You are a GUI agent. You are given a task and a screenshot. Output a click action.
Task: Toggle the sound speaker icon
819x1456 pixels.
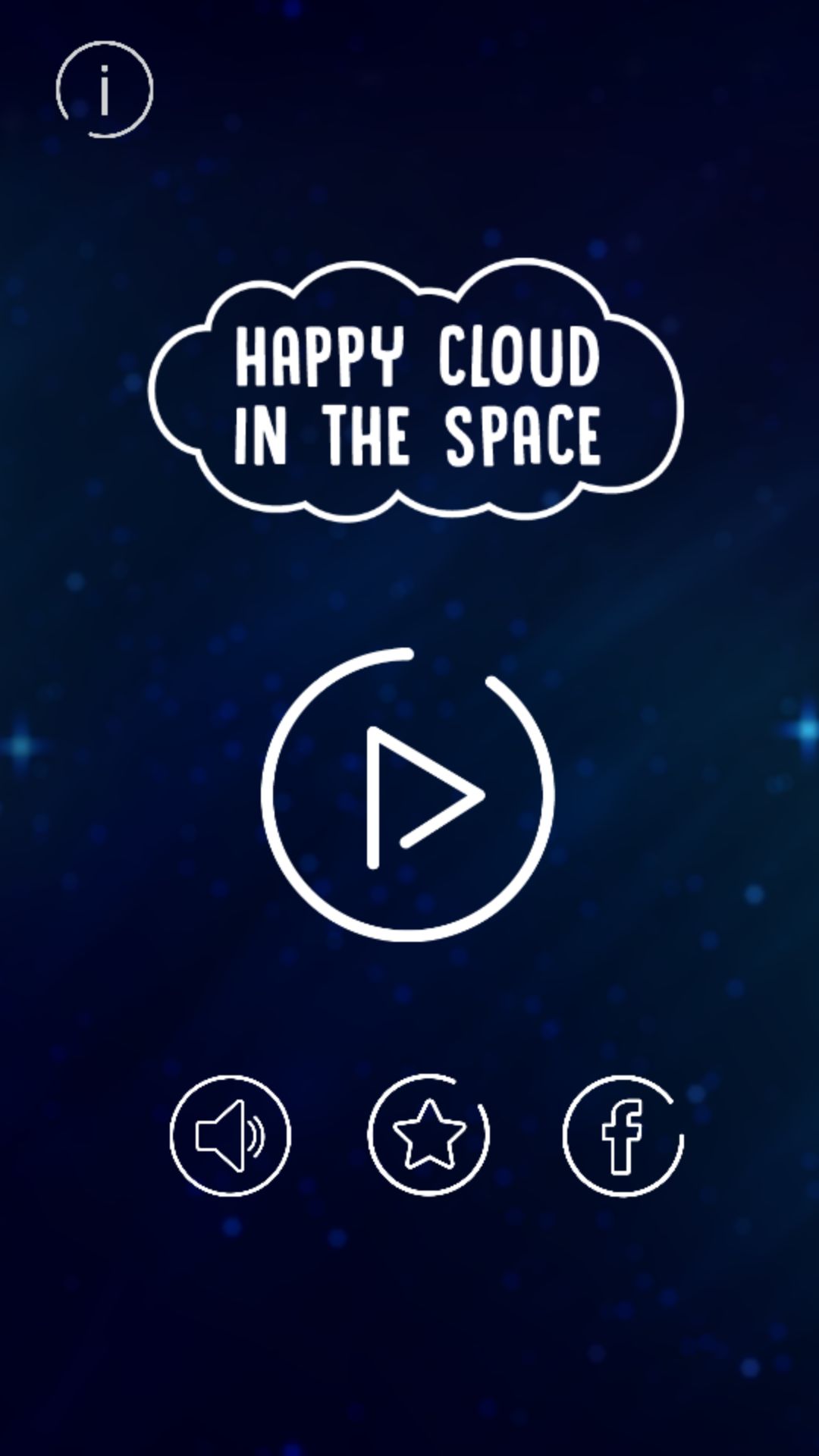click(230, 1135)
